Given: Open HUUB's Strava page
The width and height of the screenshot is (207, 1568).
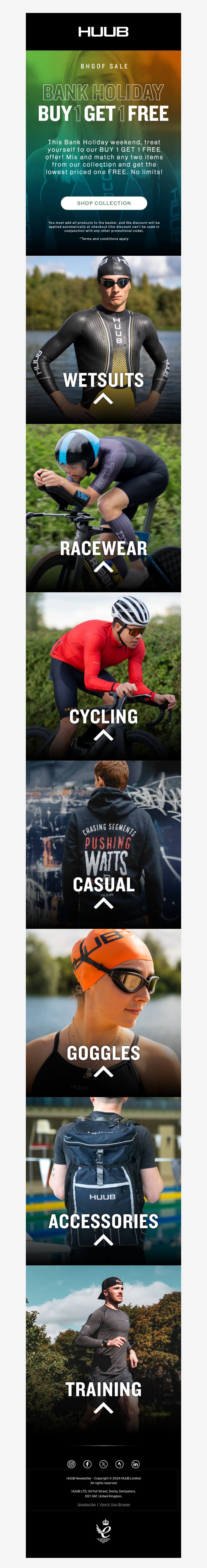Looking at the screenshot, I should click(119, 1464).
